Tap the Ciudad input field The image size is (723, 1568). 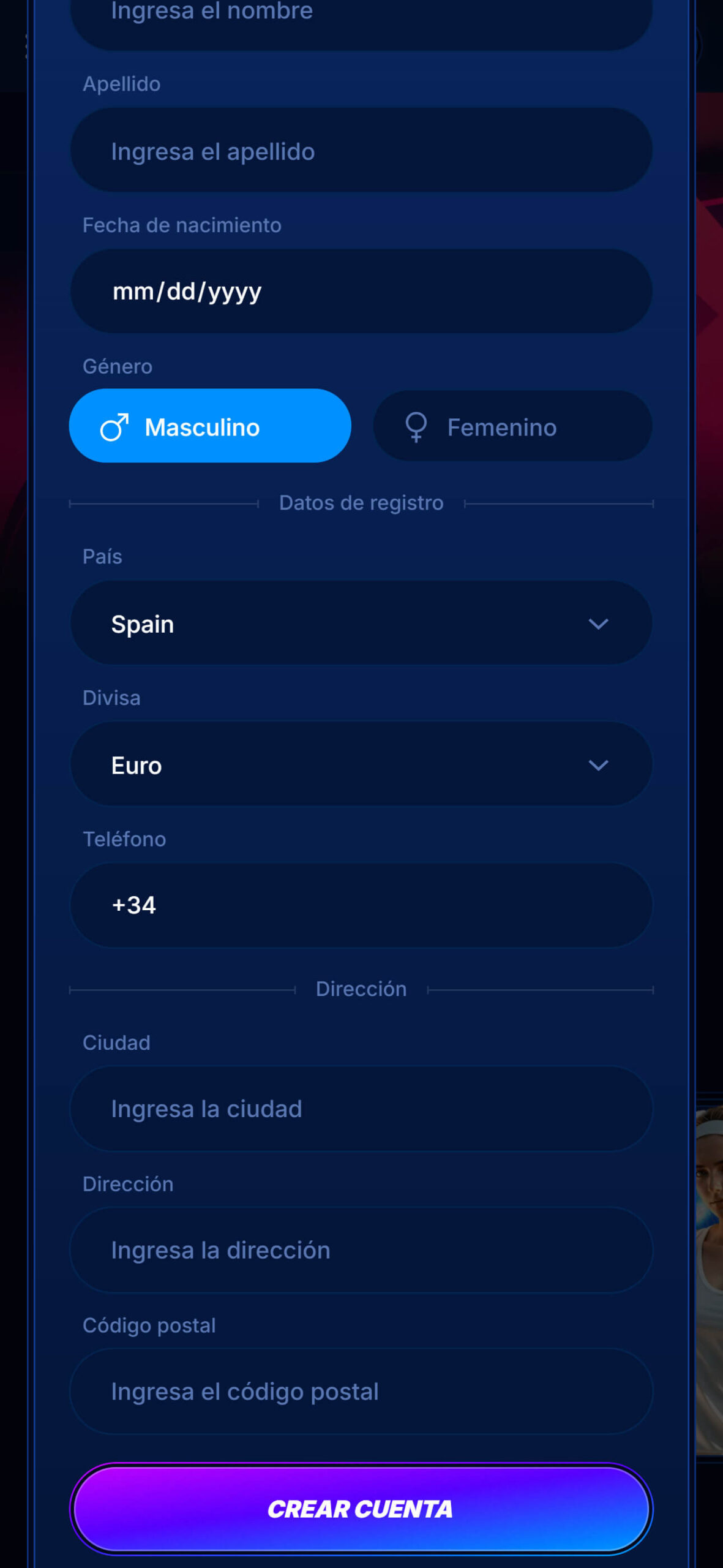[x=361, y=1109]
